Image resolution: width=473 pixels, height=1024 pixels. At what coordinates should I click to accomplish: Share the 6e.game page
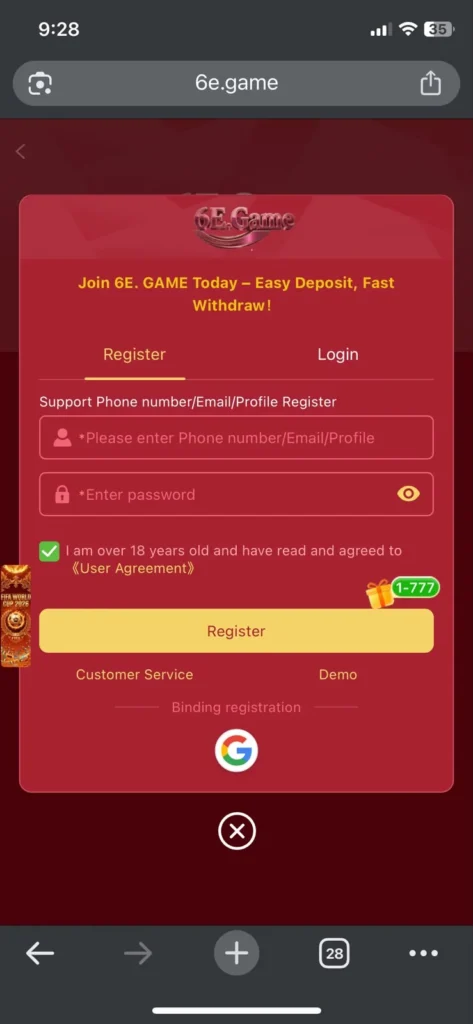[430, 84]
